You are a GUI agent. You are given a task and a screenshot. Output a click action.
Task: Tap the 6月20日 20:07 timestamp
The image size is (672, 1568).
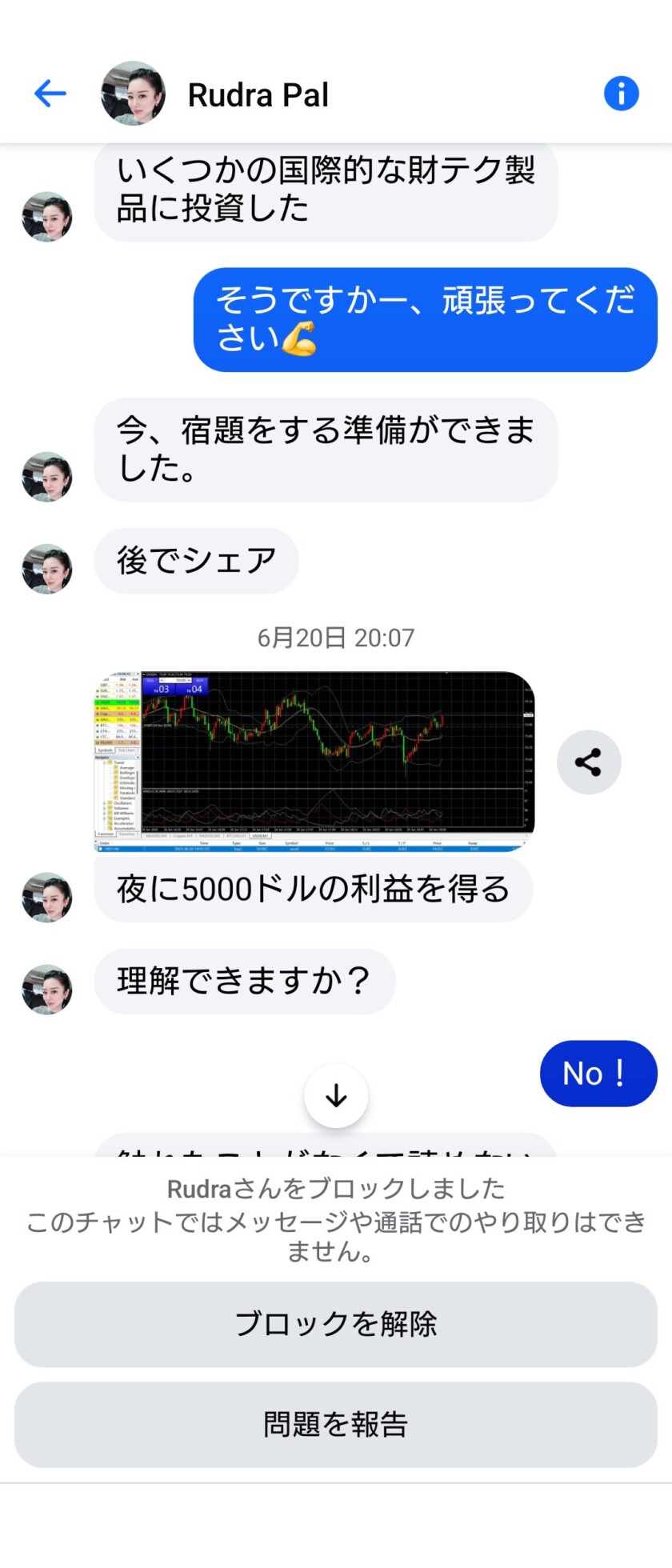click(335, 637)
